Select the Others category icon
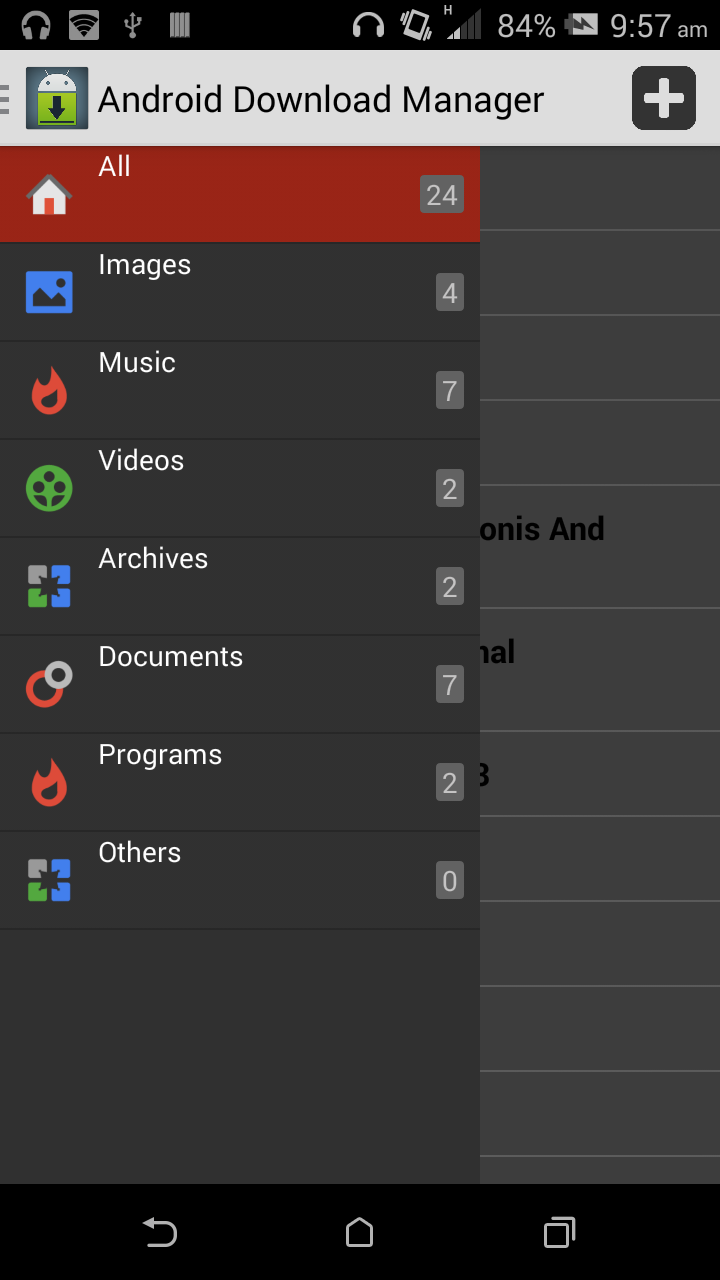 click(x=49, y=880)
